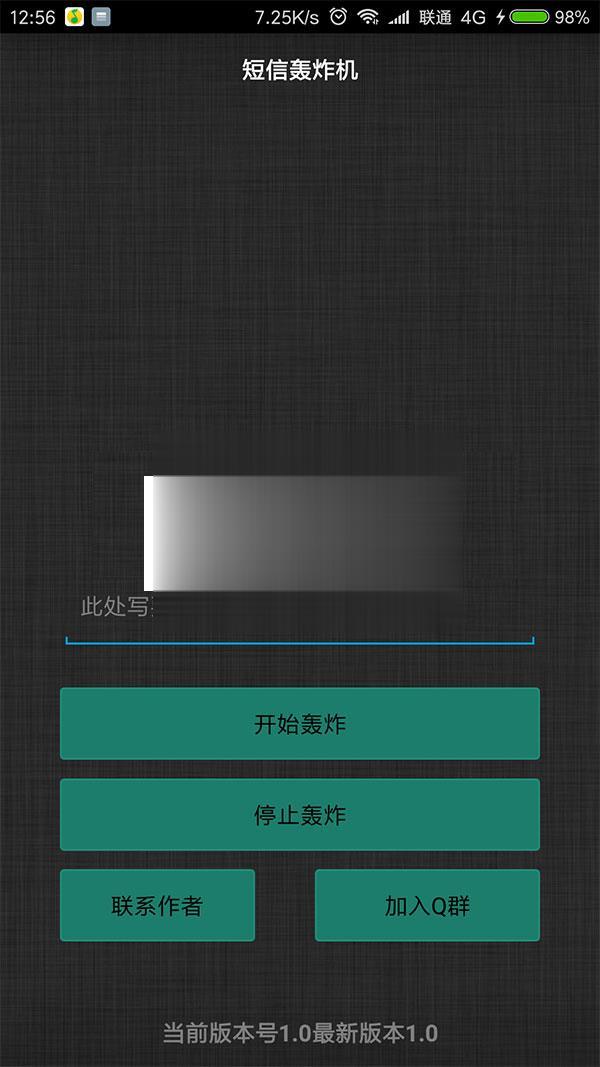The width and height of the screenshot is (600, 1067).
Task: Tap the 开始轰炸 button
Action: pyautogui.click(x=300, y=723)
